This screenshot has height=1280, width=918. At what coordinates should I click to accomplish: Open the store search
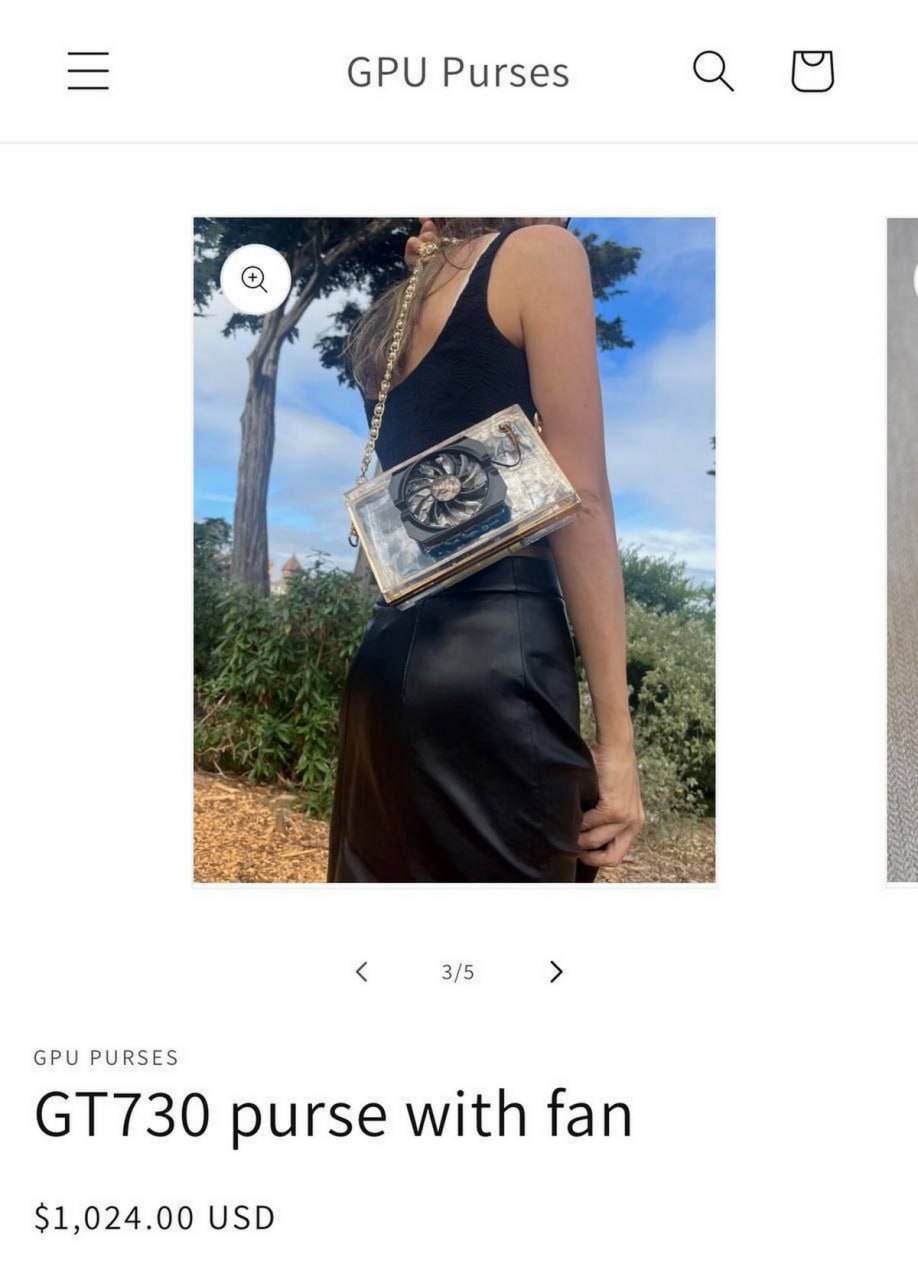tap(713, 72)
